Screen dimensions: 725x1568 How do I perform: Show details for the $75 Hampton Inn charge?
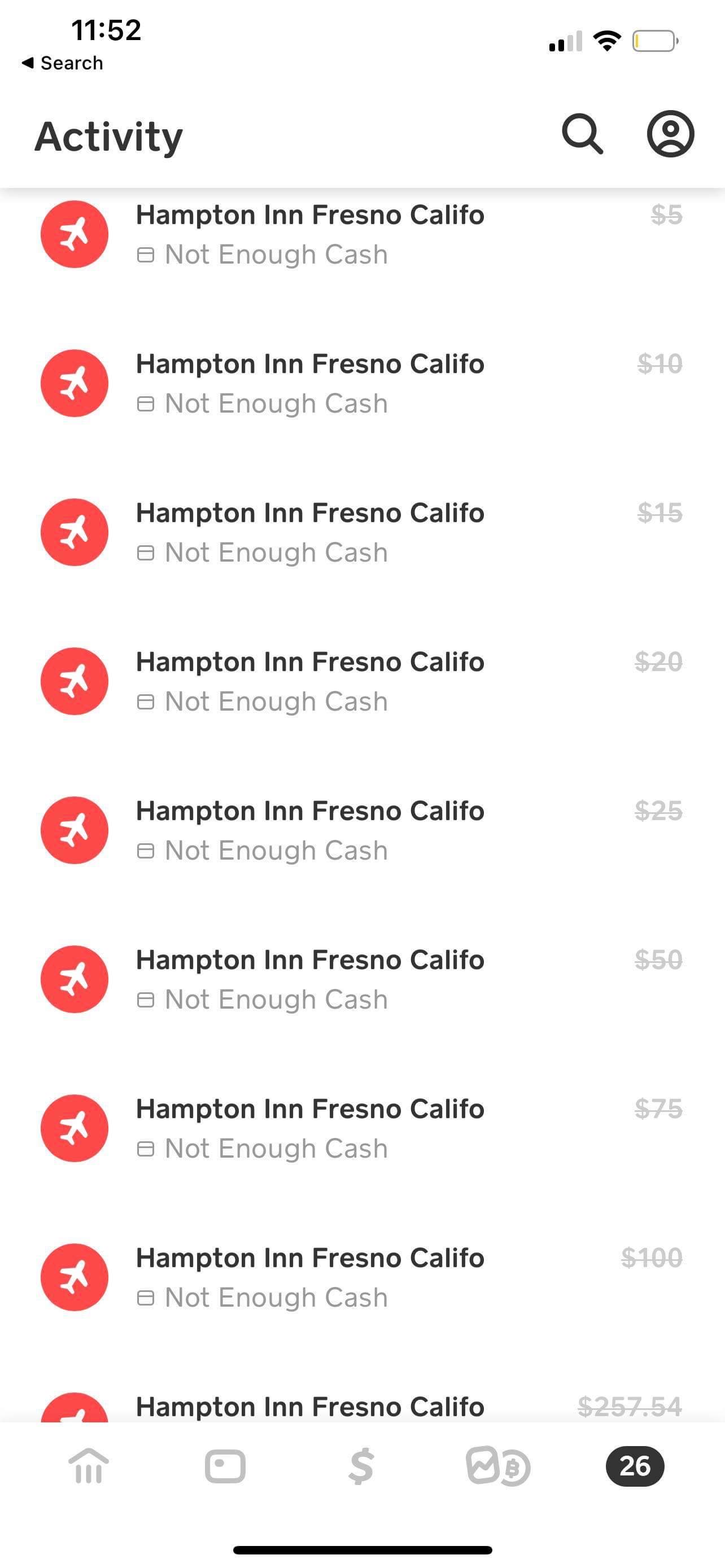click(x=361, y=1128)
